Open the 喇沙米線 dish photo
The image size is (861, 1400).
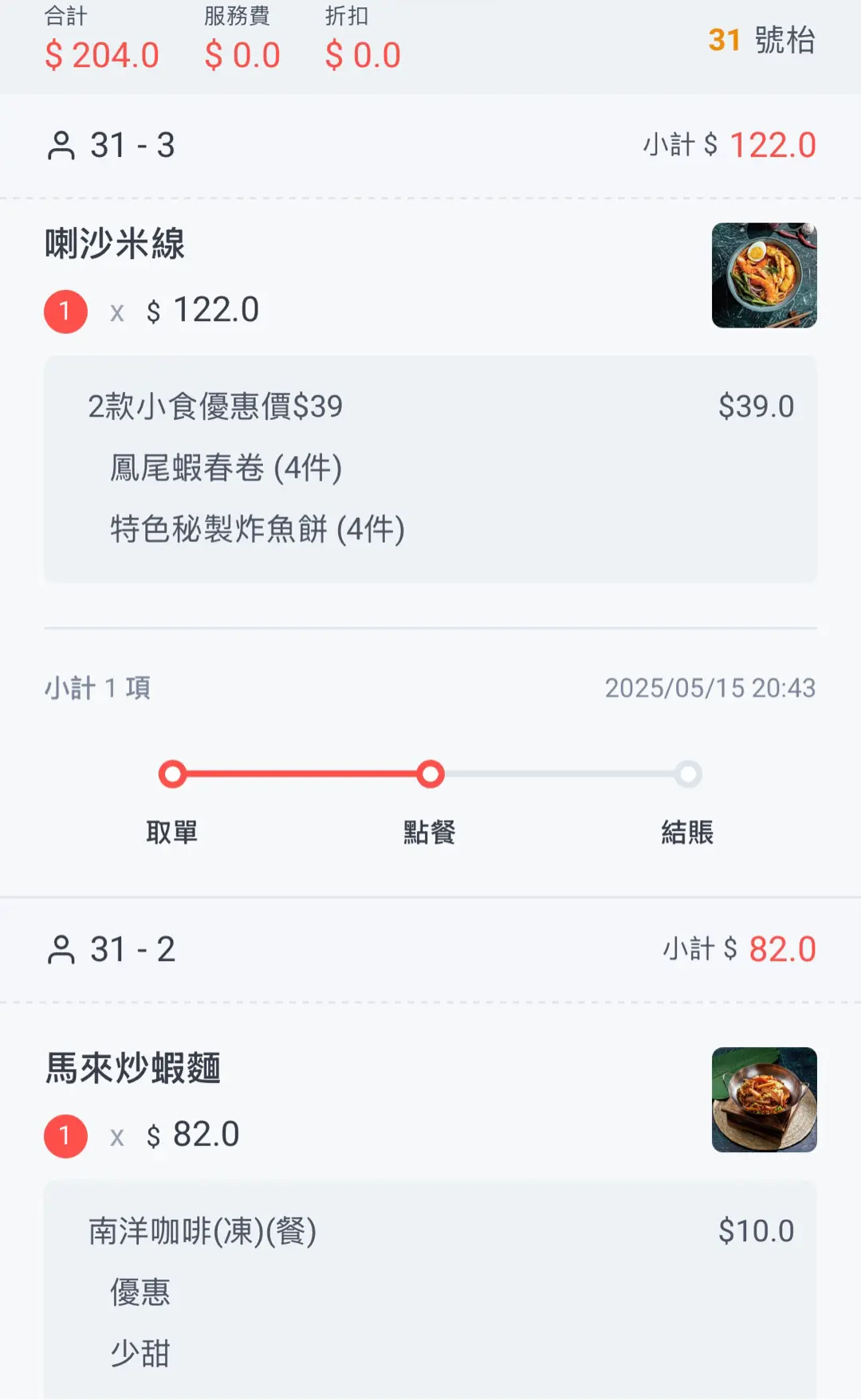764,276
